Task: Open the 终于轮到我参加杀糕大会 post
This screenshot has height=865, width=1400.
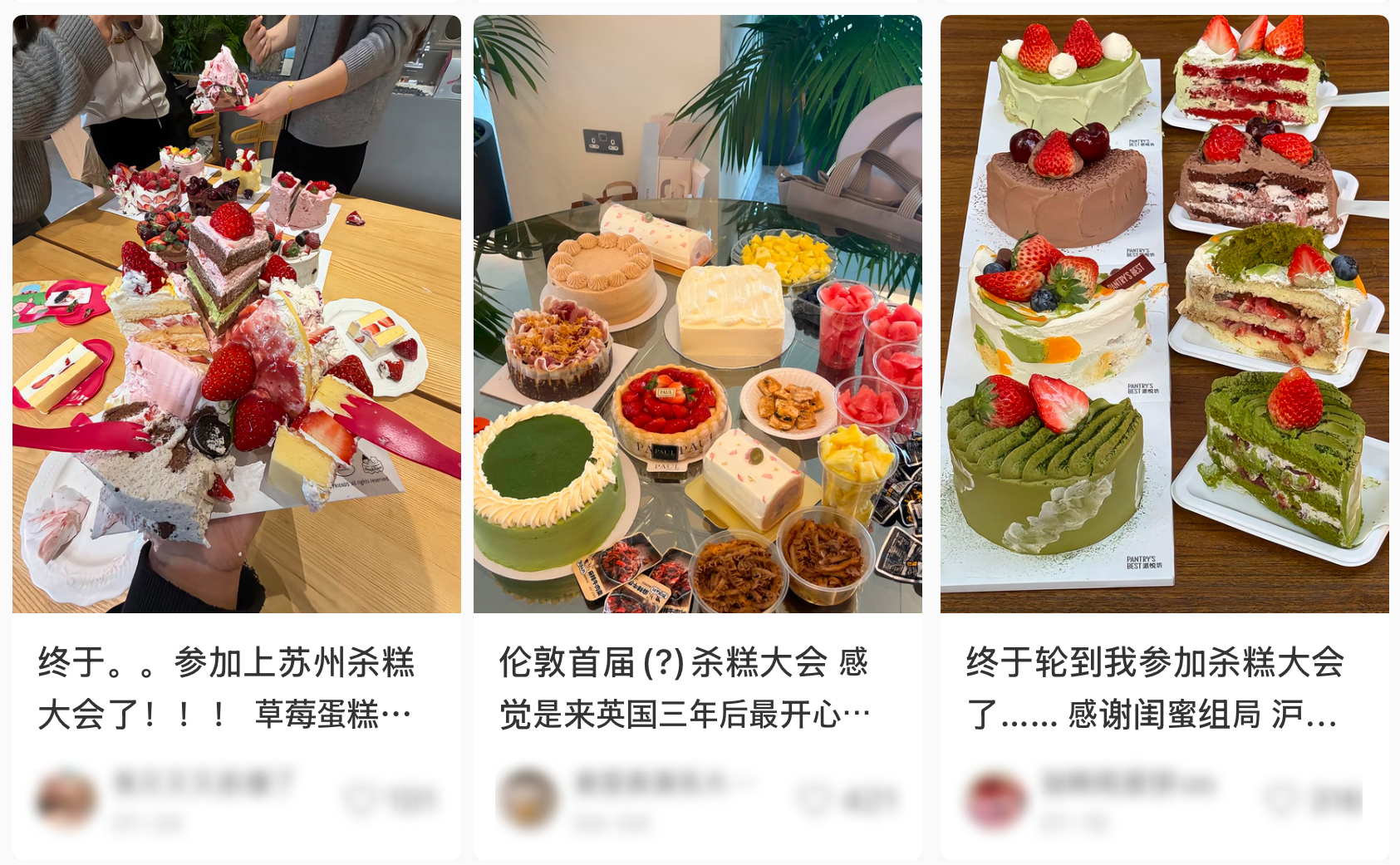Action: [x=1164, y=314]
